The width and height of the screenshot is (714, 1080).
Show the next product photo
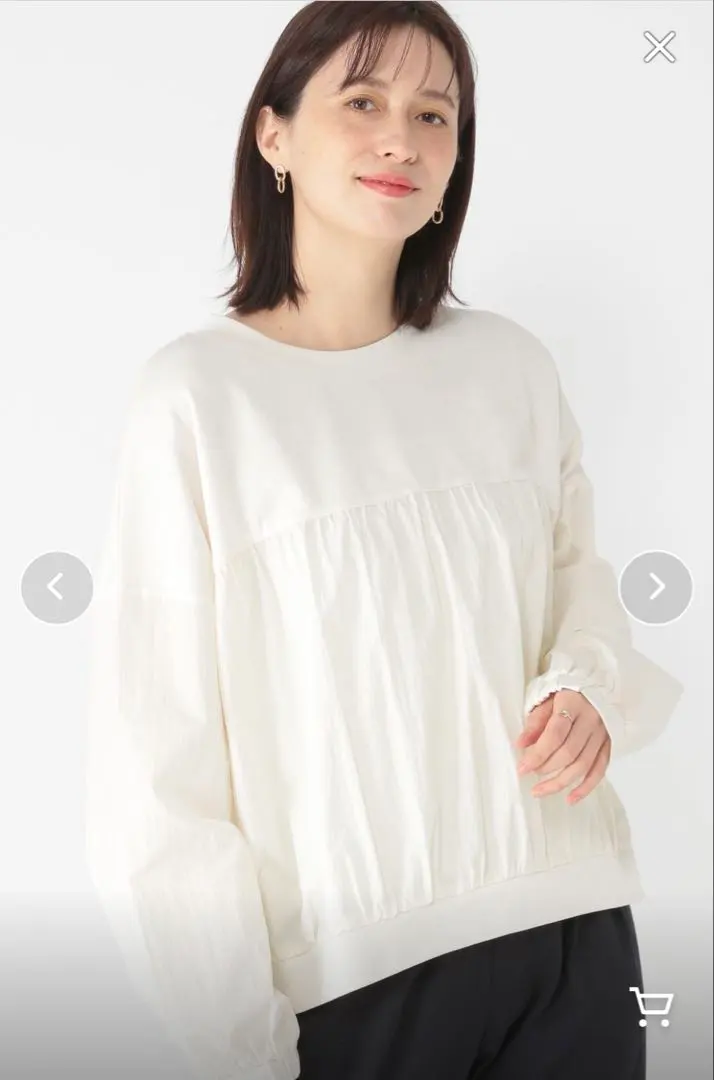[656, 587]
